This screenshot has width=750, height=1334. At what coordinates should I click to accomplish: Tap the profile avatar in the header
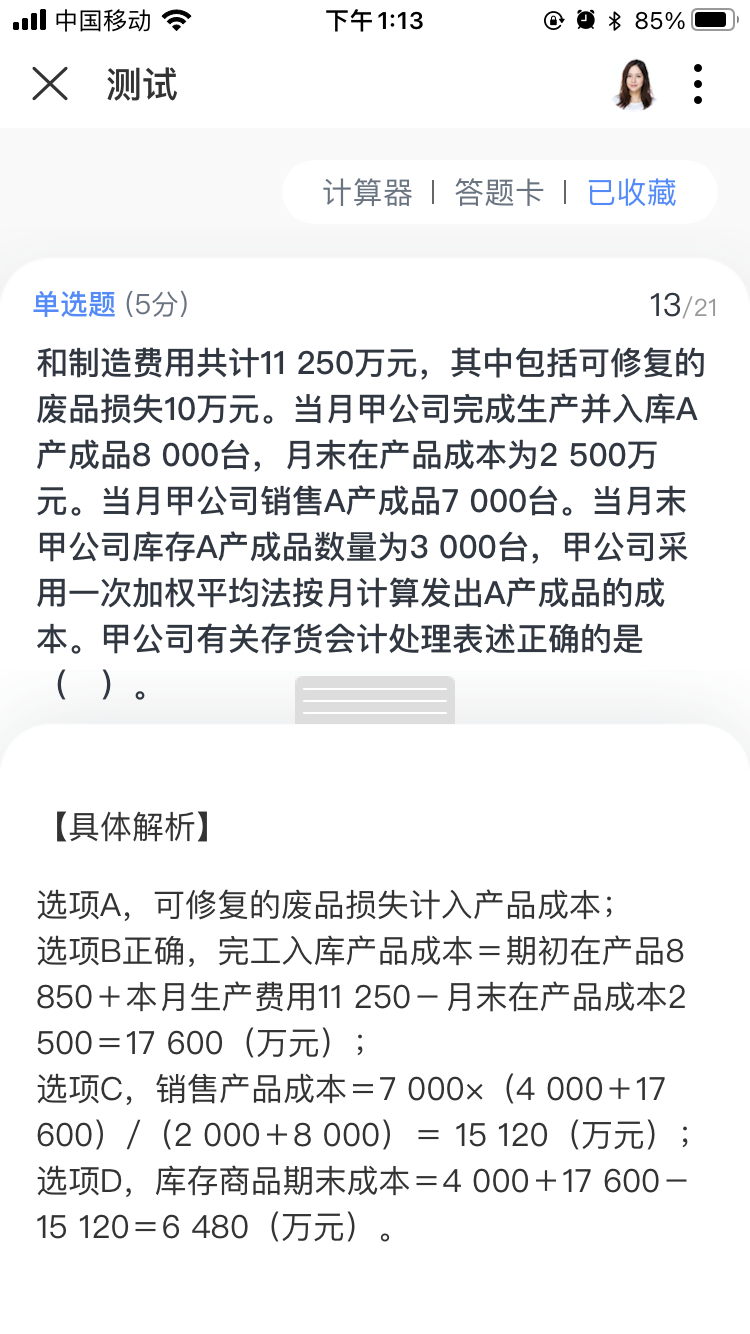pyautogui.click(x=635, y=85)
